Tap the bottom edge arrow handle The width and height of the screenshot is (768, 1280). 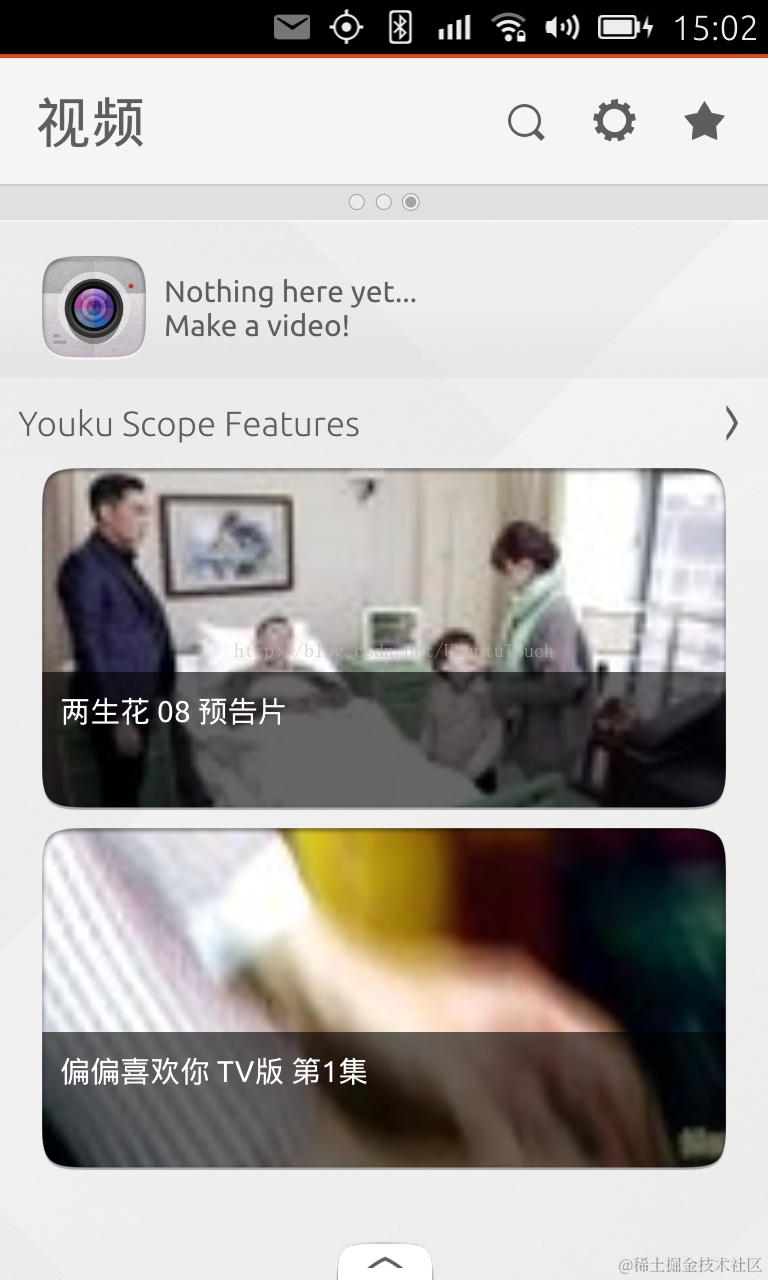(385, 1262)
